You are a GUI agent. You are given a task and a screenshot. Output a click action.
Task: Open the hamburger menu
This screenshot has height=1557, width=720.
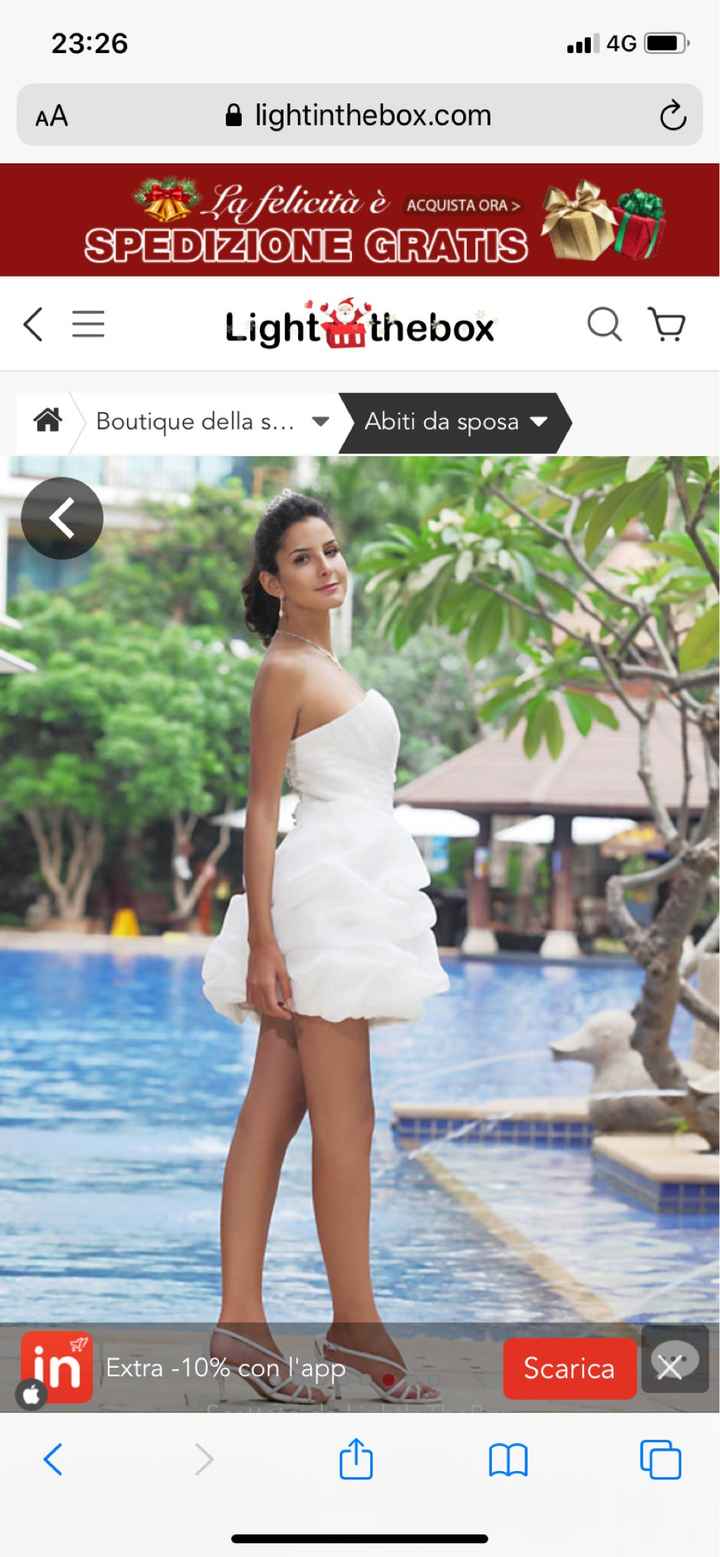[88, 323]
